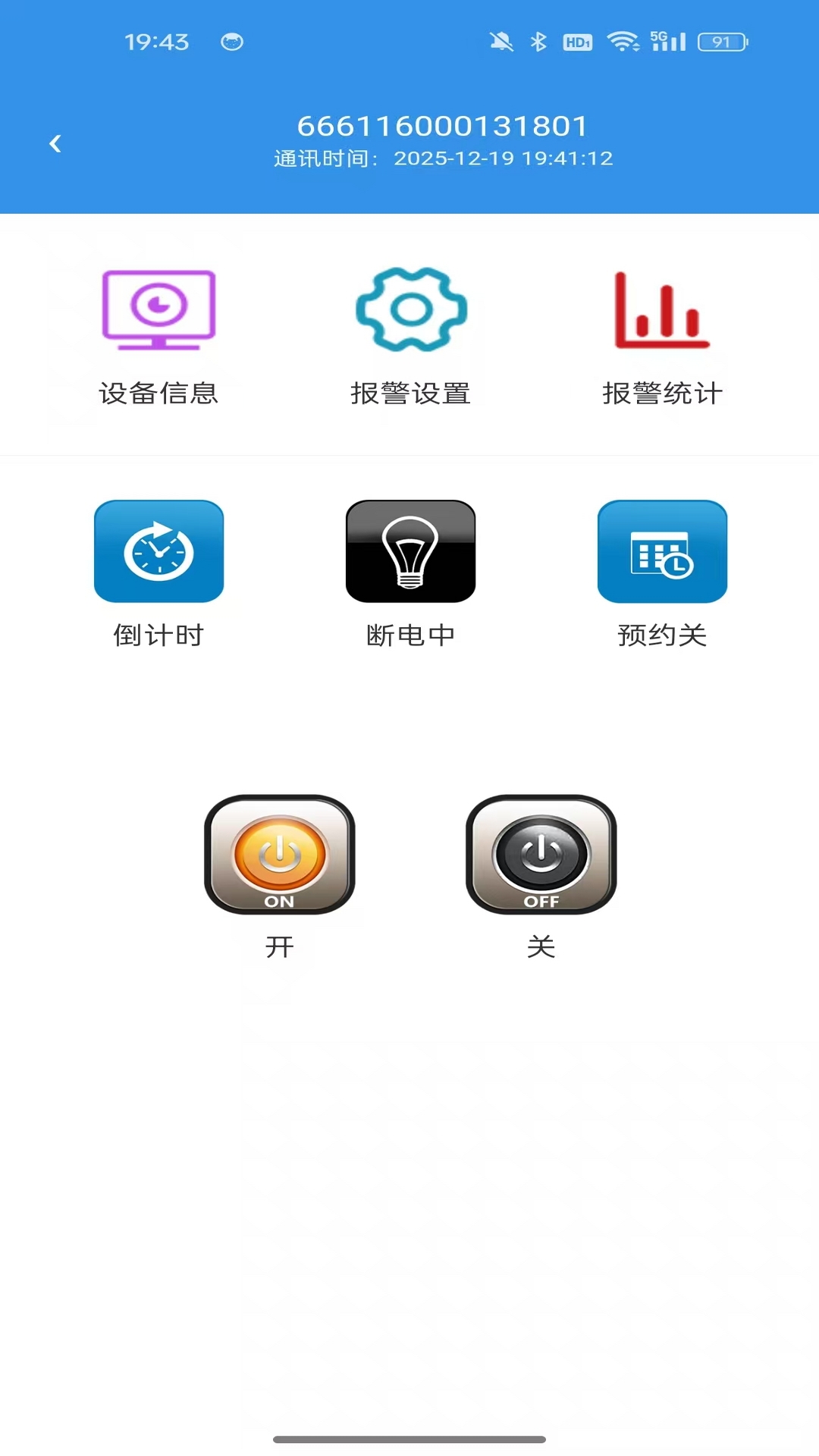Viewport: 819px width, 1456px height.
Task: Tap the 开 label under the ON button
Action: [x=279, y=946]
